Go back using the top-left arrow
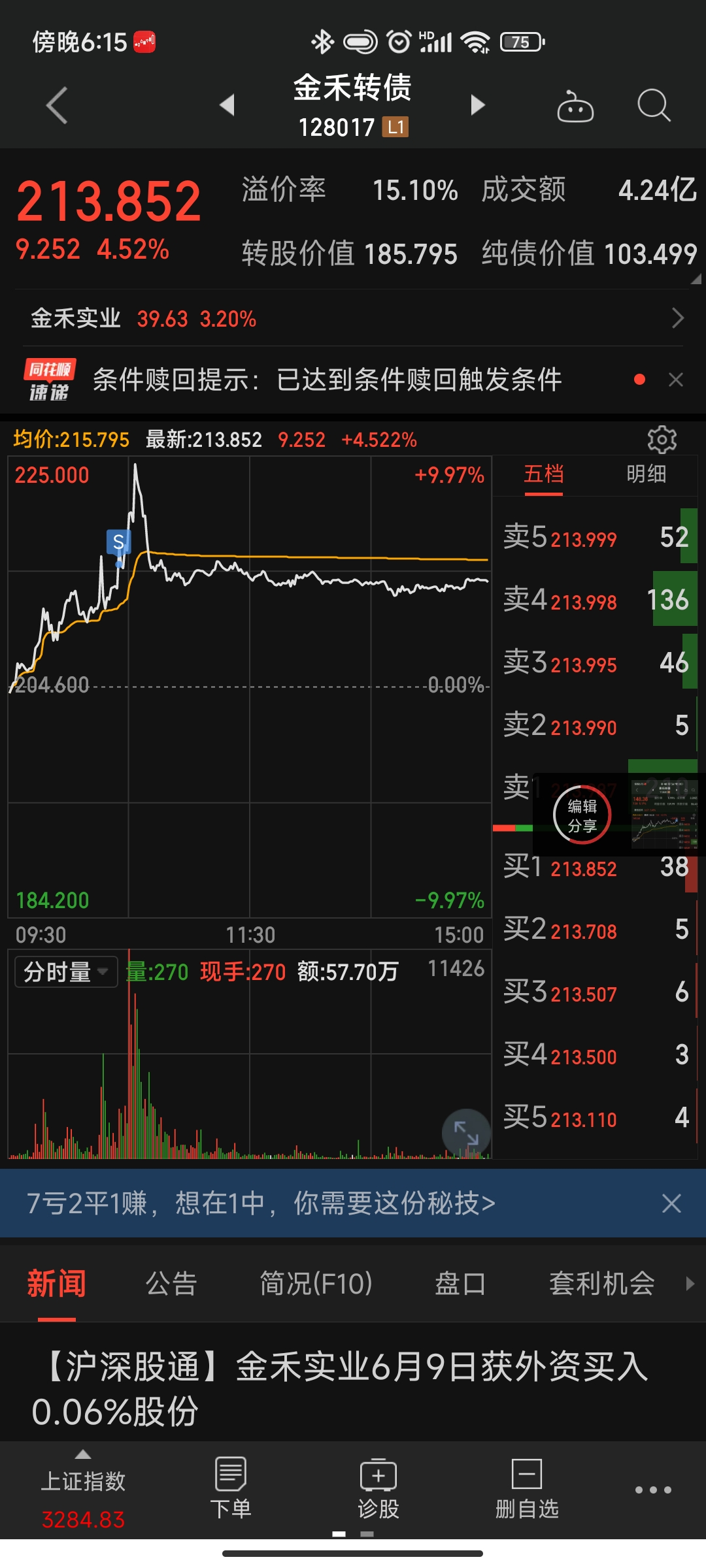 point(58,105)
